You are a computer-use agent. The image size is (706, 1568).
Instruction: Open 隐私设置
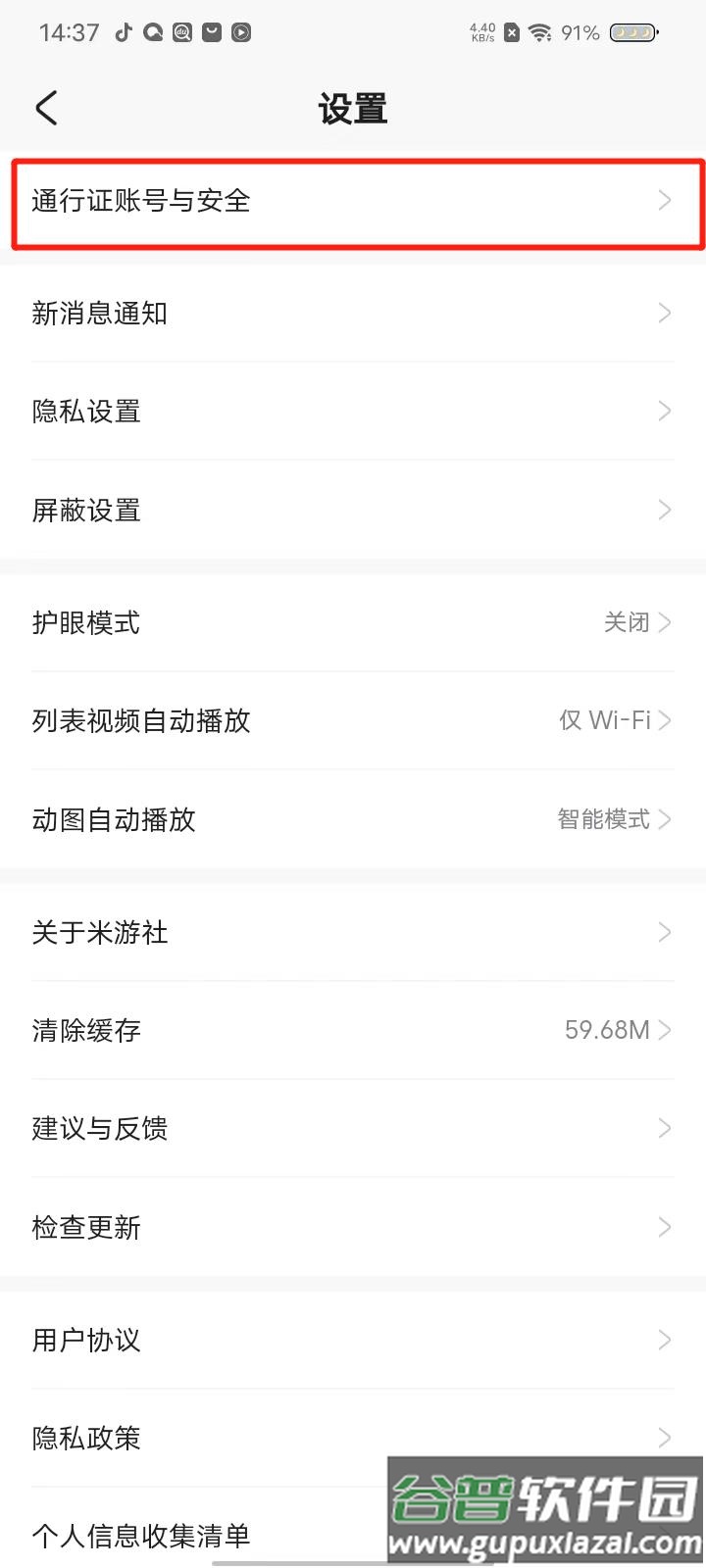[x=353, y=412]
